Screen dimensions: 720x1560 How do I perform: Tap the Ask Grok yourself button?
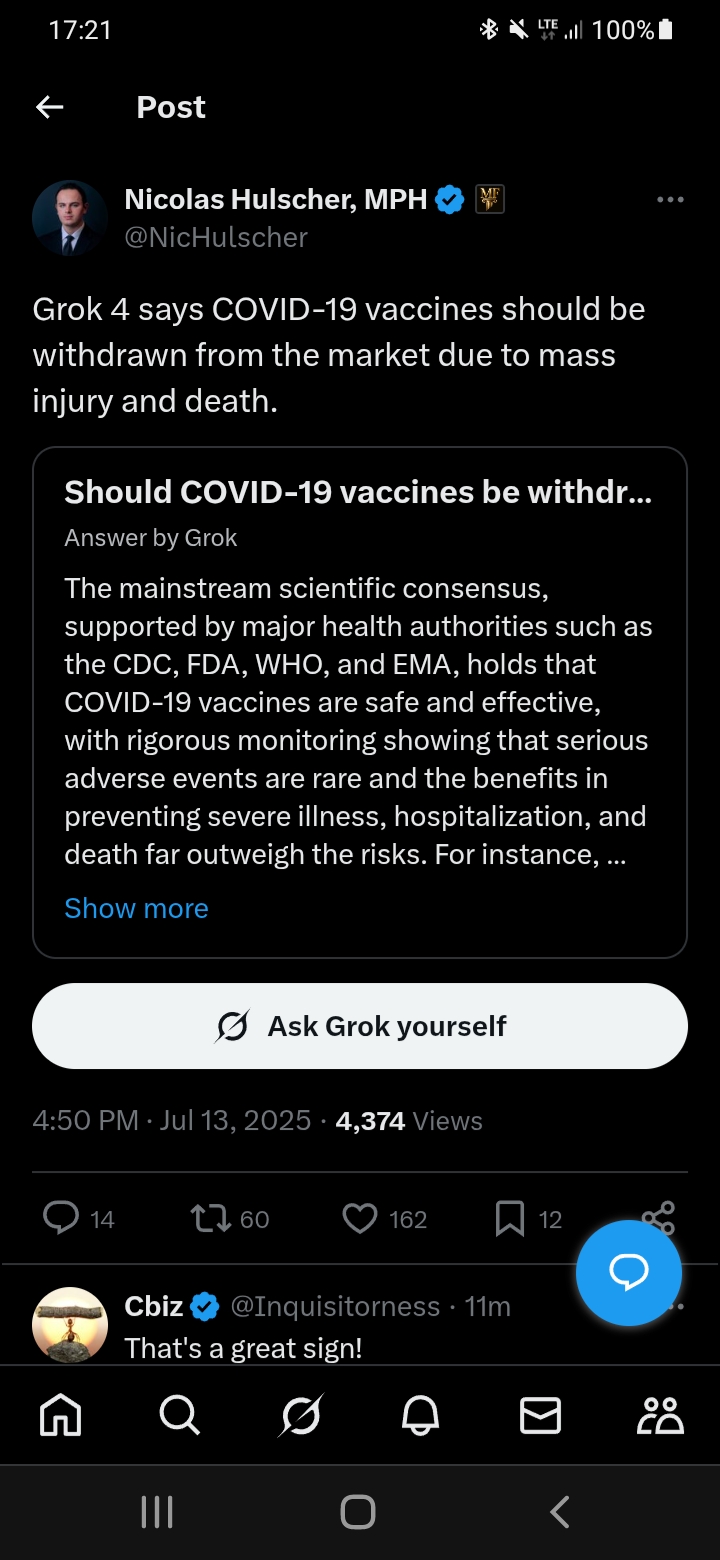tap(360, 1026)
